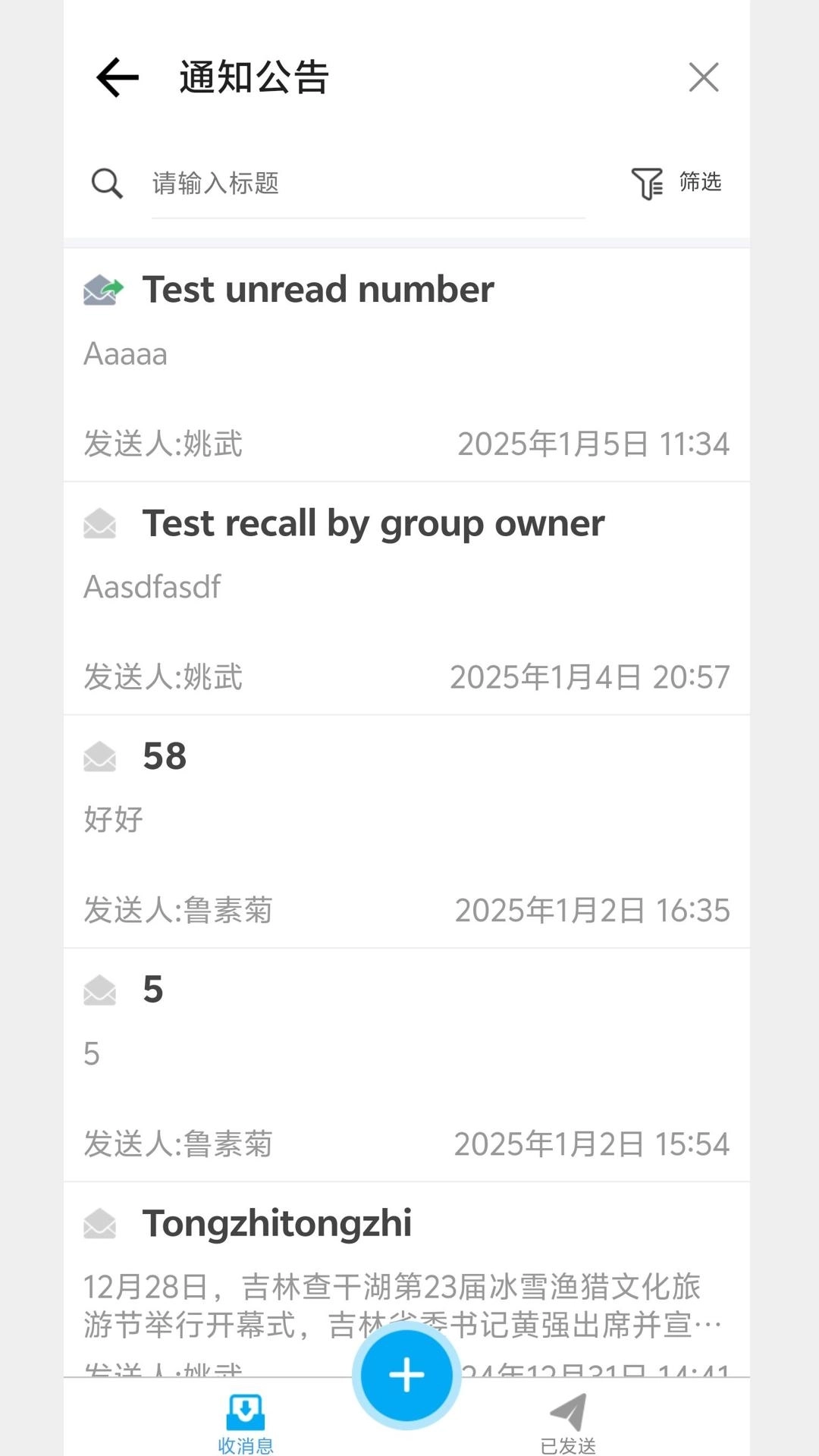The image size is (819, 1456).
Task: Open the 筛选 filter options
Action: pos(676,183)
